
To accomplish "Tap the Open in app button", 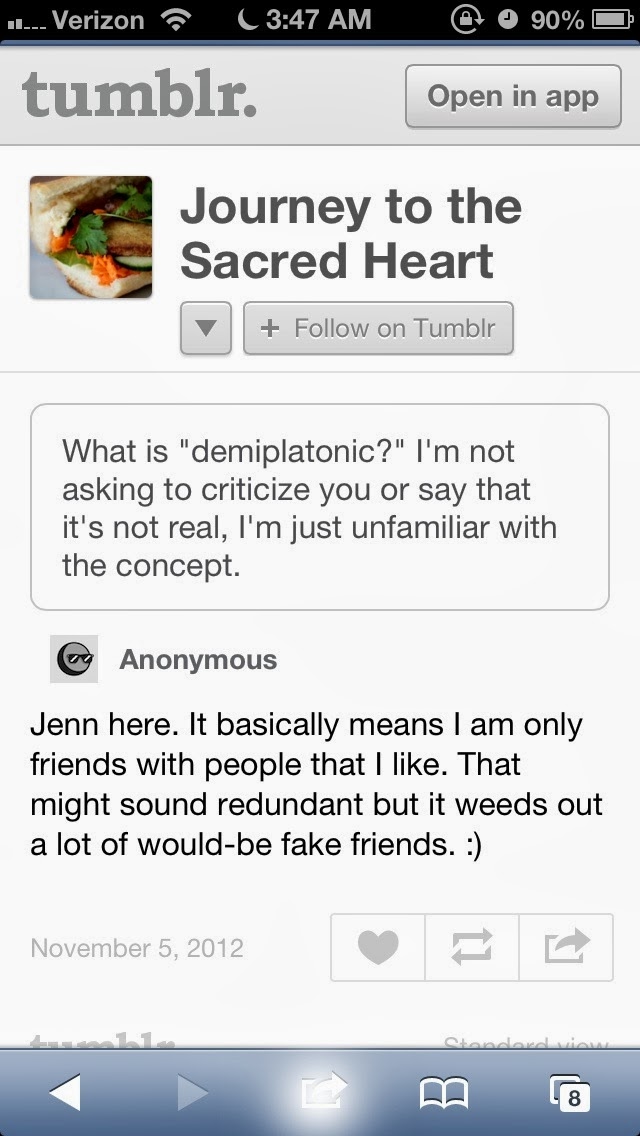I will (513, 96).
